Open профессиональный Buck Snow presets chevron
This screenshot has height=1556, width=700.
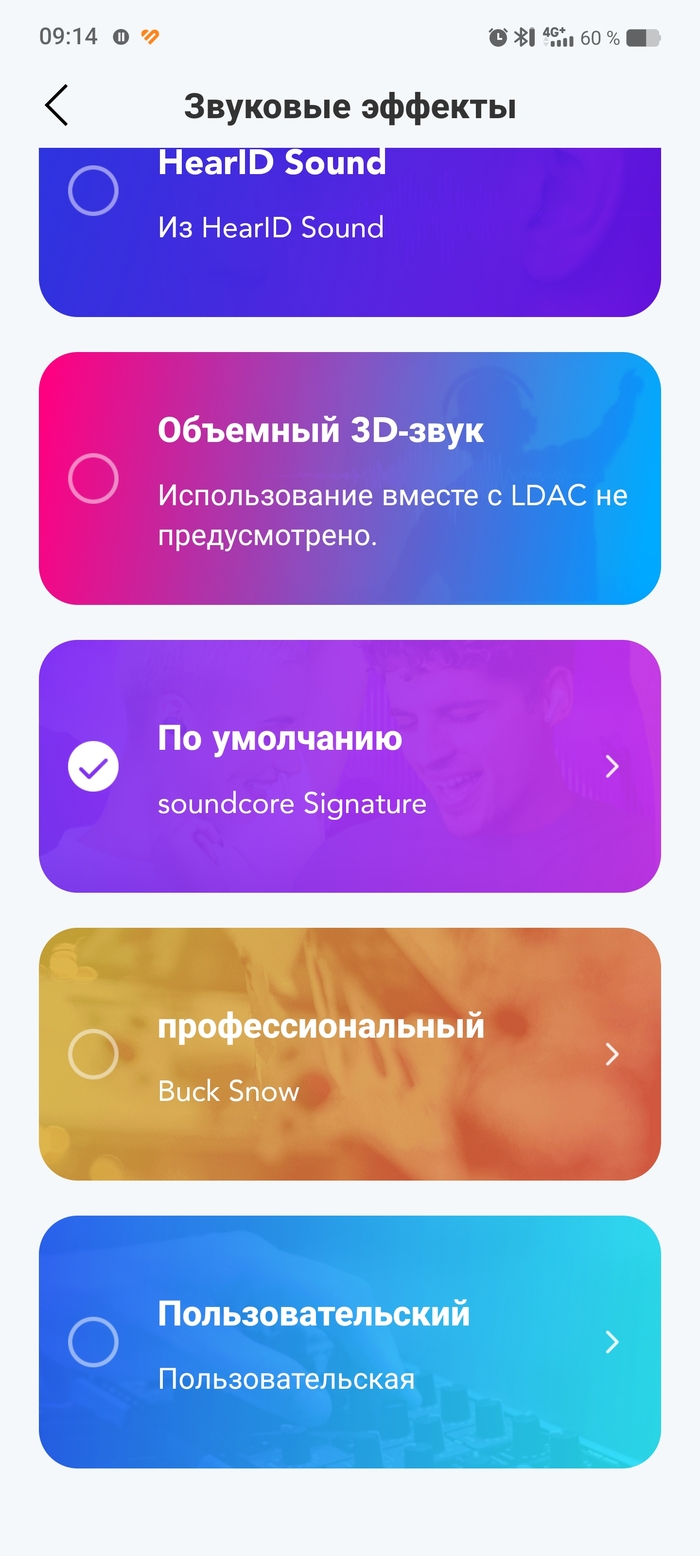click(x=612, y=1054)
